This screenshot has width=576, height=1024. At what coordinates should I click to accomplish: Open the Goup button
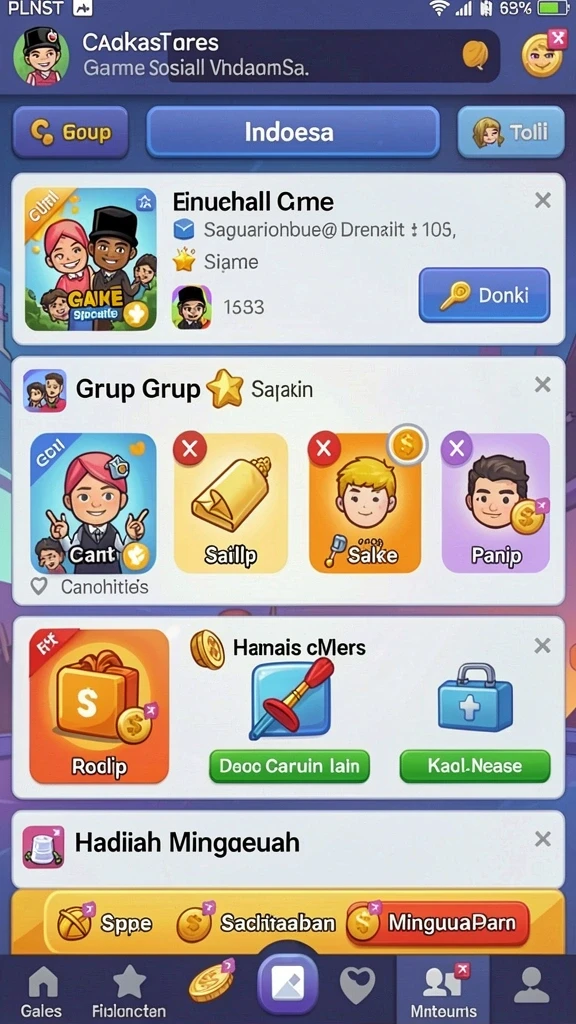(x=71, y=133)
